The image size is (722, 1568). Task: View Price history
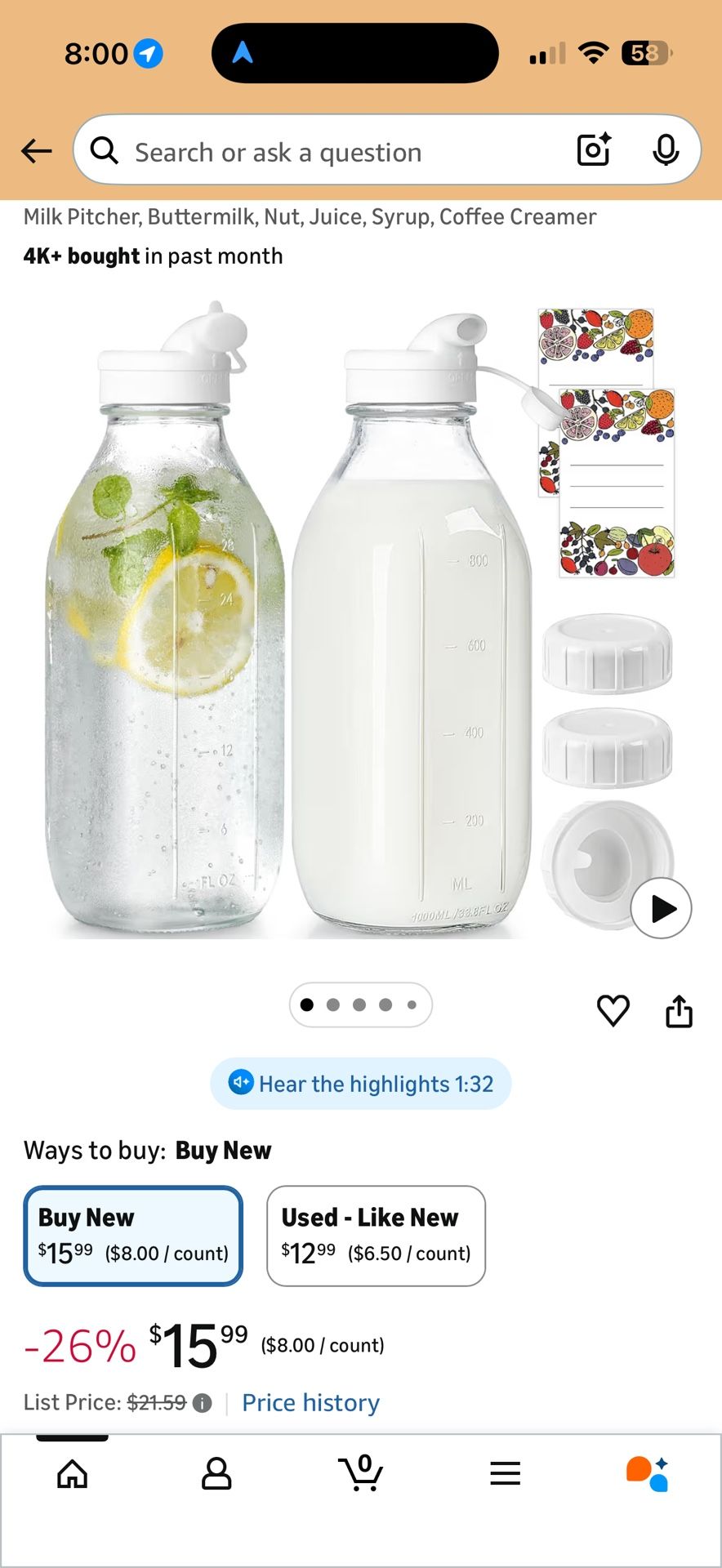[x=310, y=1402]
